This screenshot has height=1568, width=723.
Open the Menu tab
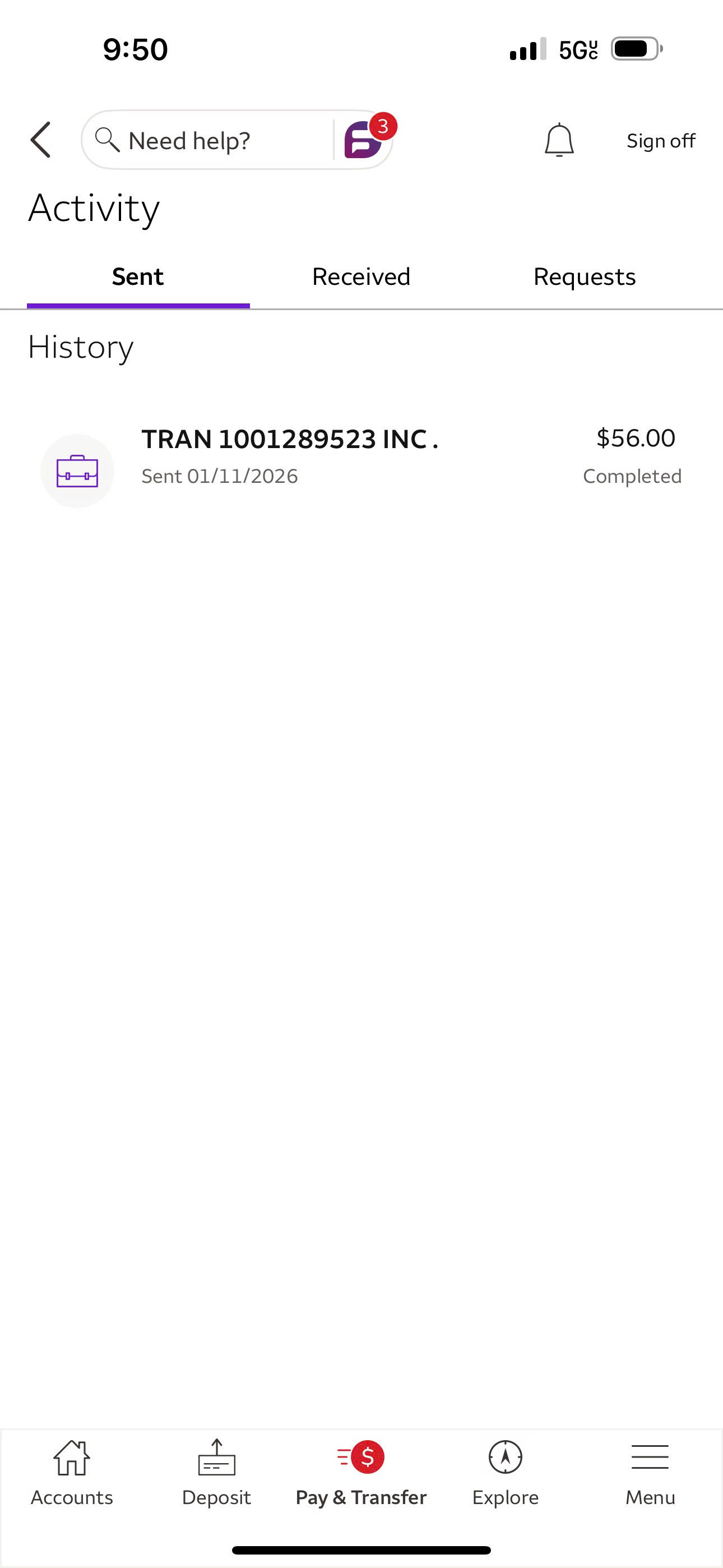650,1473
